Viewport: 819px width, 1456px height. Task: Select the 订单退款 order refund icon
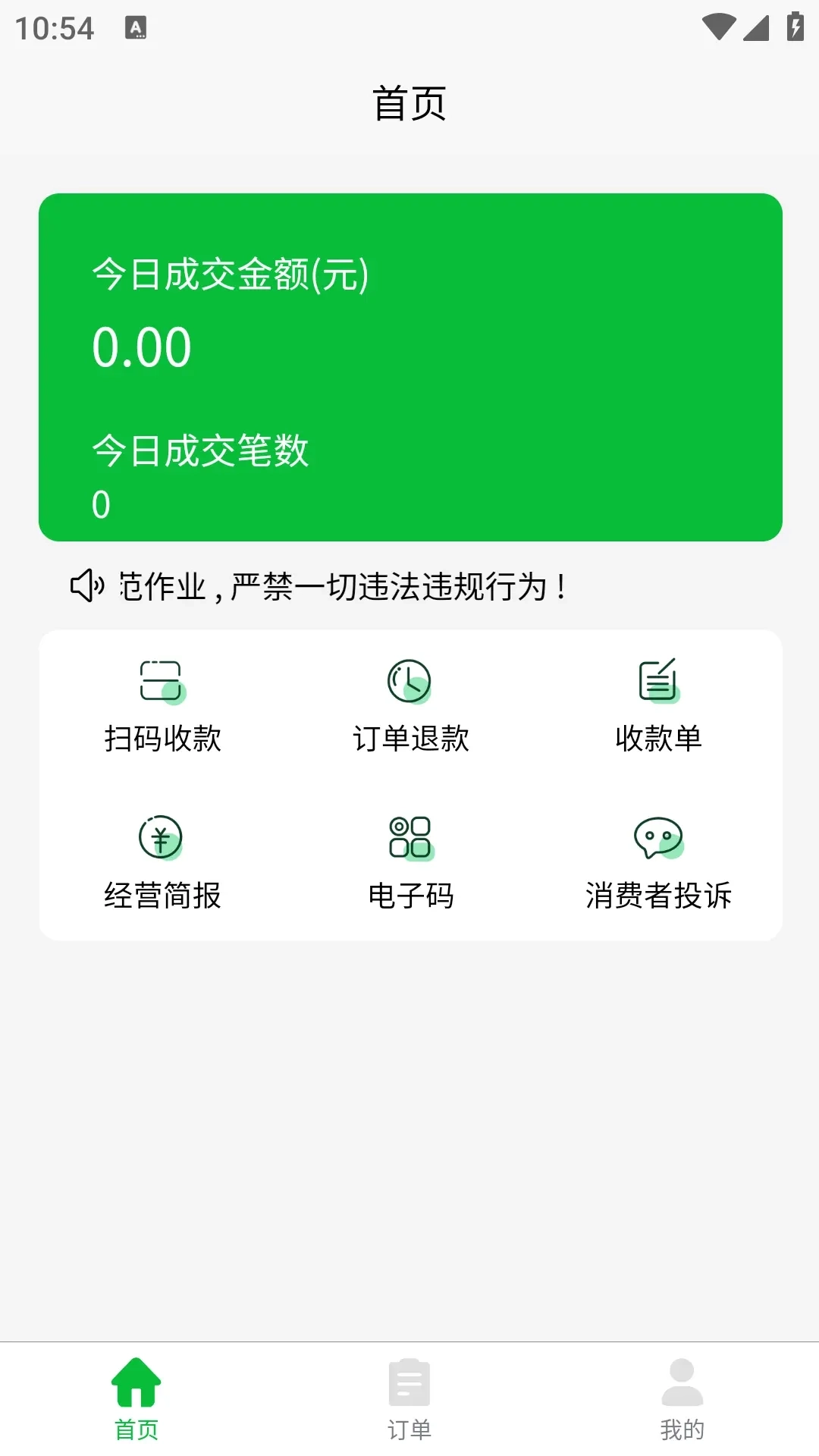pyautogui.click(x=409, y=682)
